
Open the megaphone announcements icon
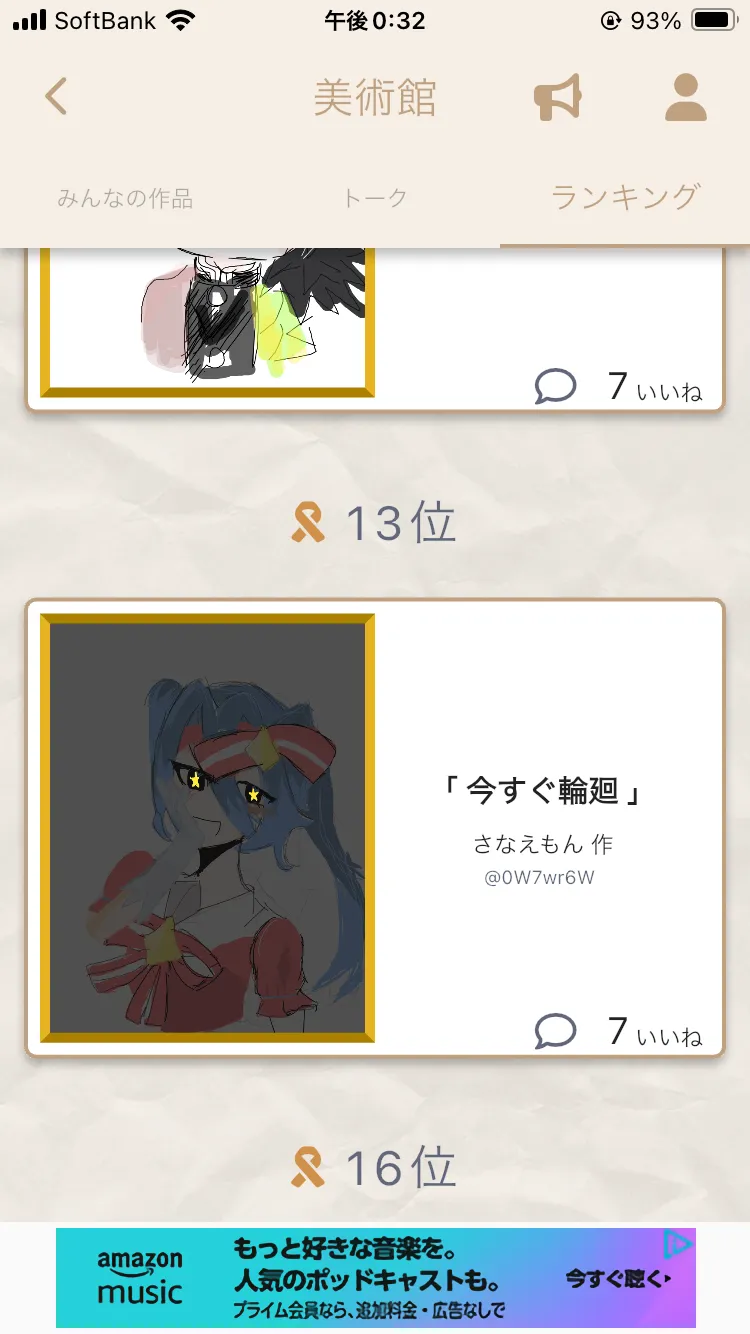pos(557,98)
